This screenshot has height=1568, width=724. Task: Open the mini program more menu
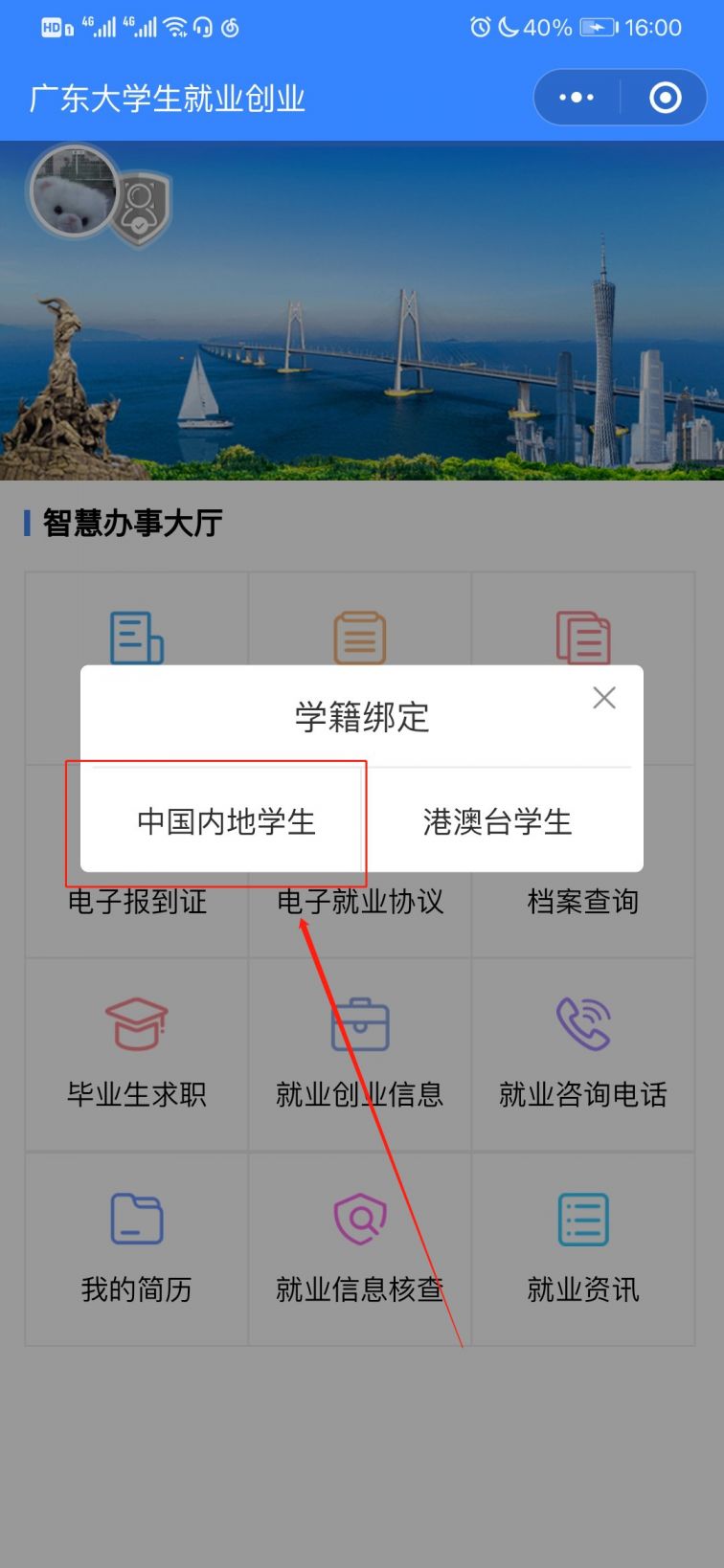coord(577,98)
